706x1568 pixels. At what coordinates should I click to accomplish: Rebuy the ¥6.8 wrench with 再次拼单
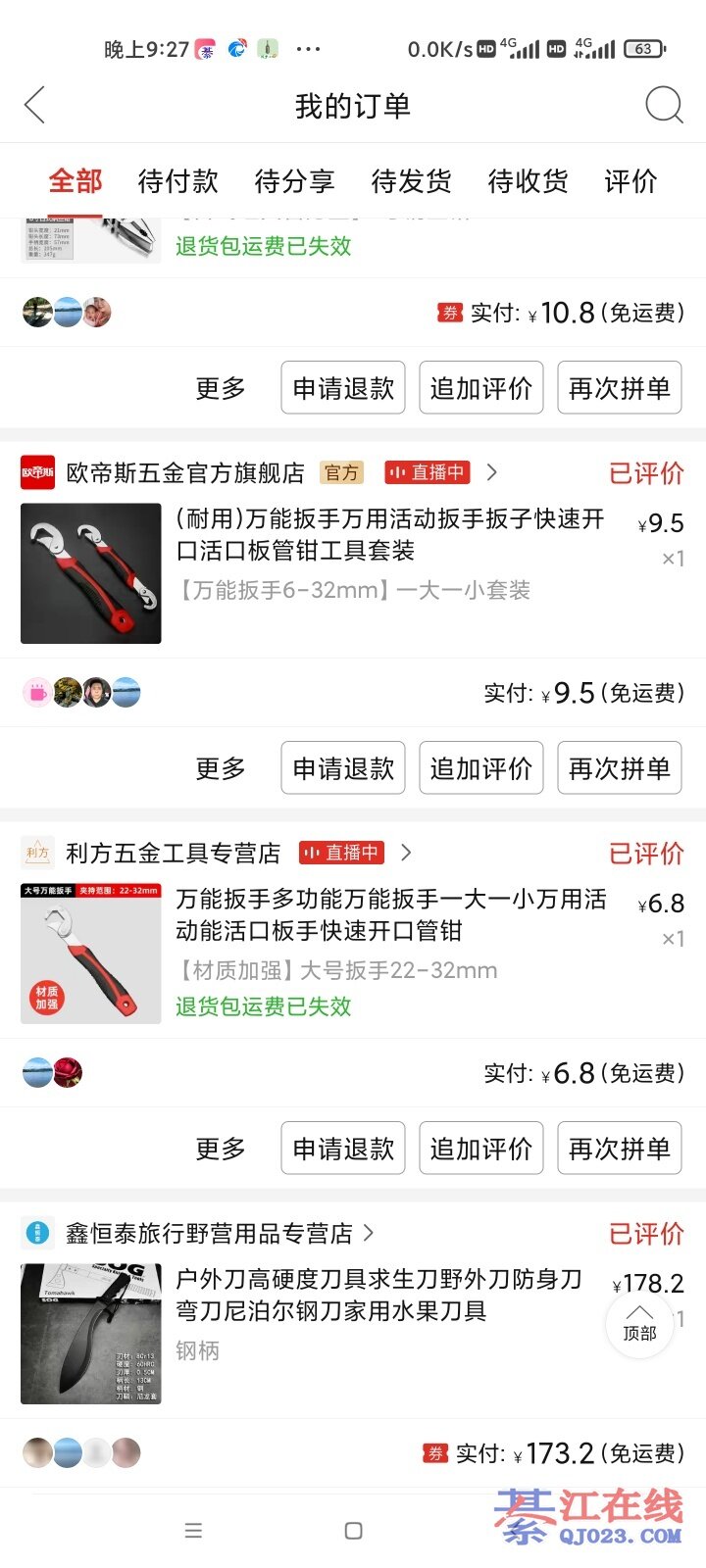click(x=619, y=1149)
